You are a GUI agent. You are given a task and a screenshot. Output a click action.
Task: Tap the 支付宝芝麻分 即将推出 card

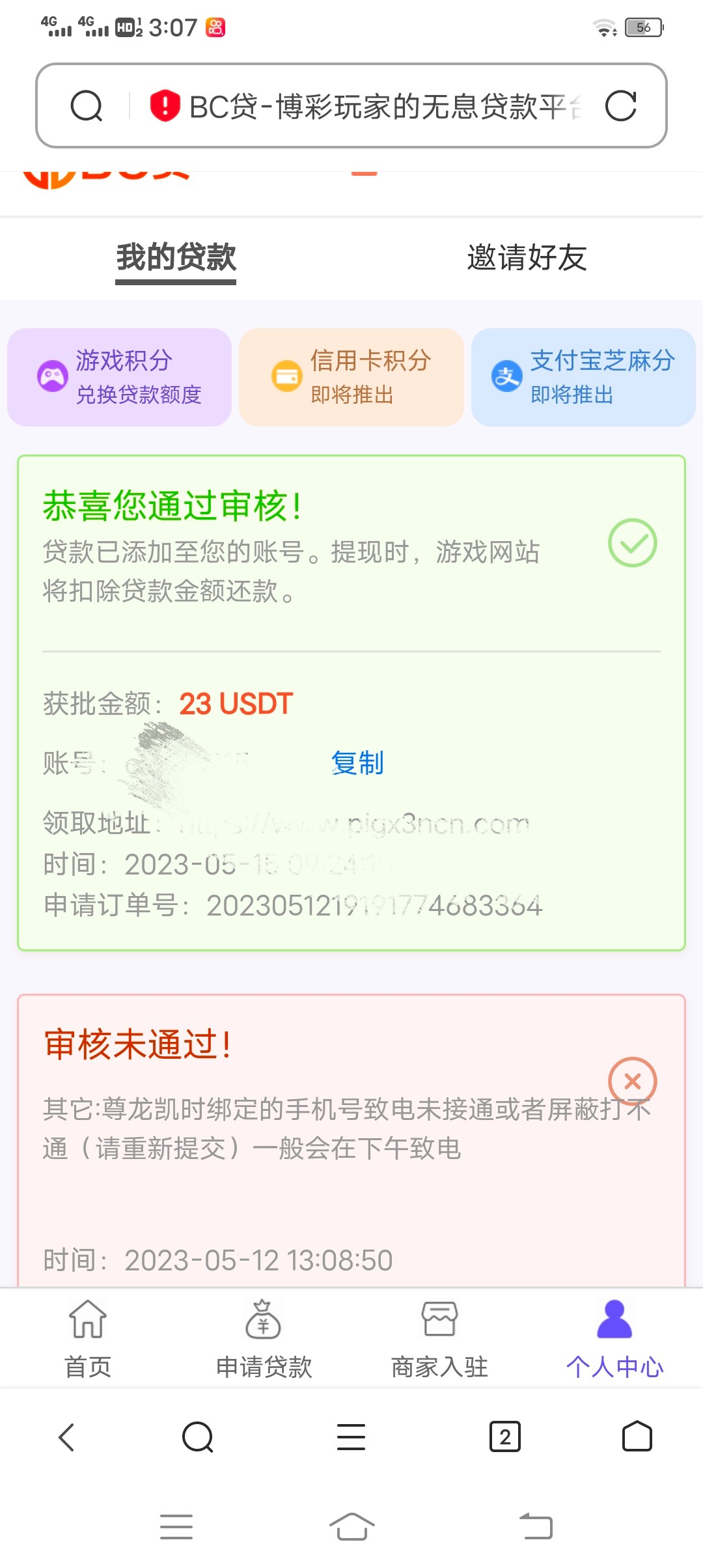[x=583, y=378]
